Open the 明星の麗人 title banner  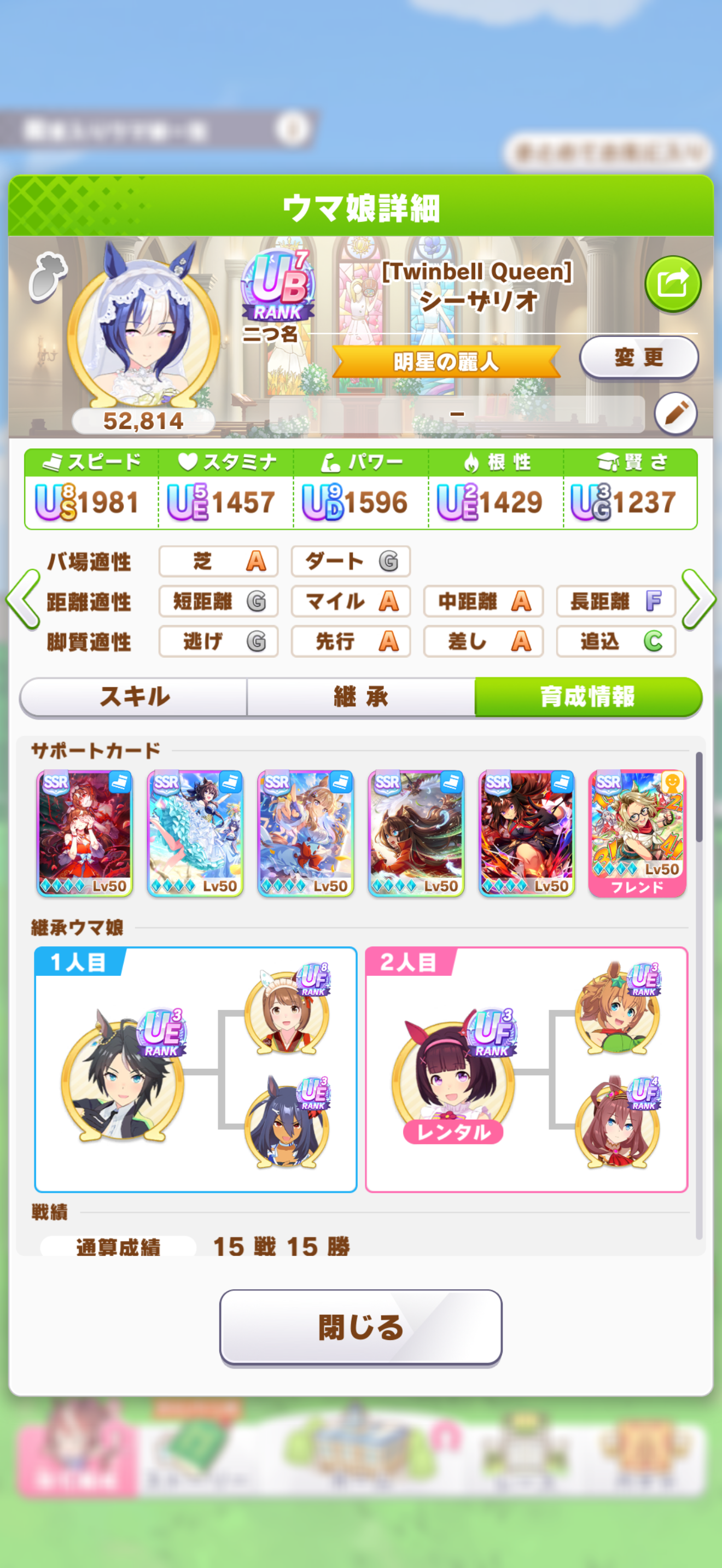pos(446,361)
